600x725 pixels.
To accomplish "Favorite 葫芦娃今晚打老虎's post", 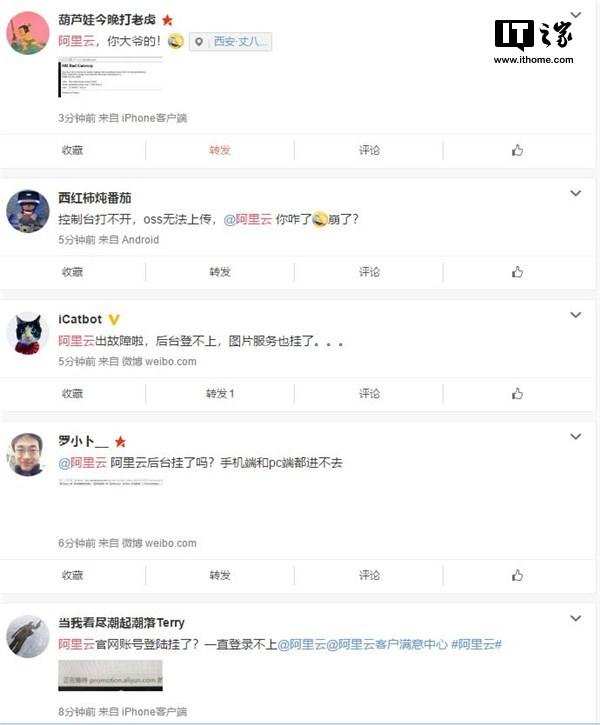I will pyautogui.click(x=72, y=150).
